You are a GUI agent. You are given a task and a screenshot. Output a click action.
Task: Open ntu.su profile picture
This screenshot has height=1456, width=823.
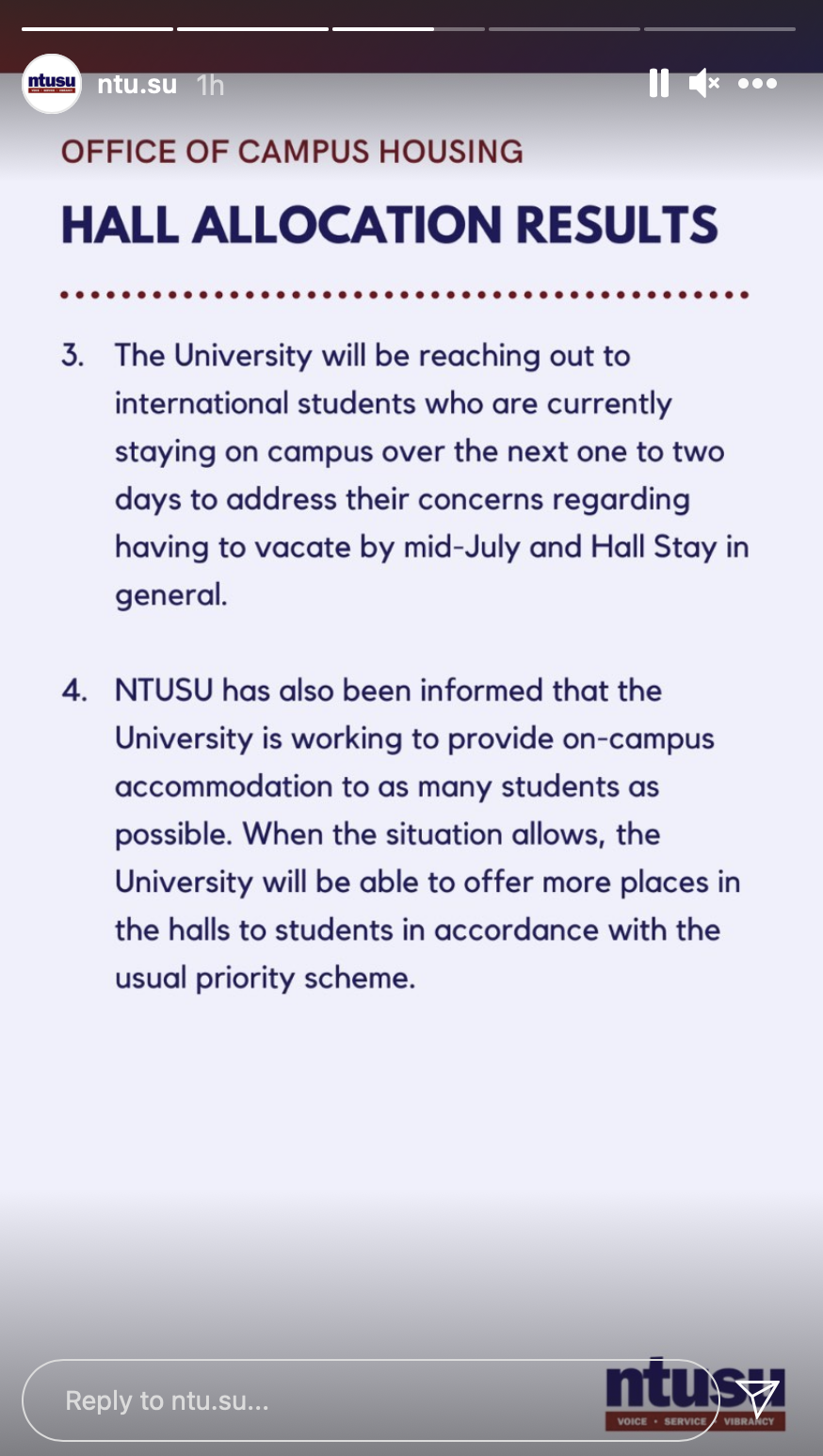52,84
